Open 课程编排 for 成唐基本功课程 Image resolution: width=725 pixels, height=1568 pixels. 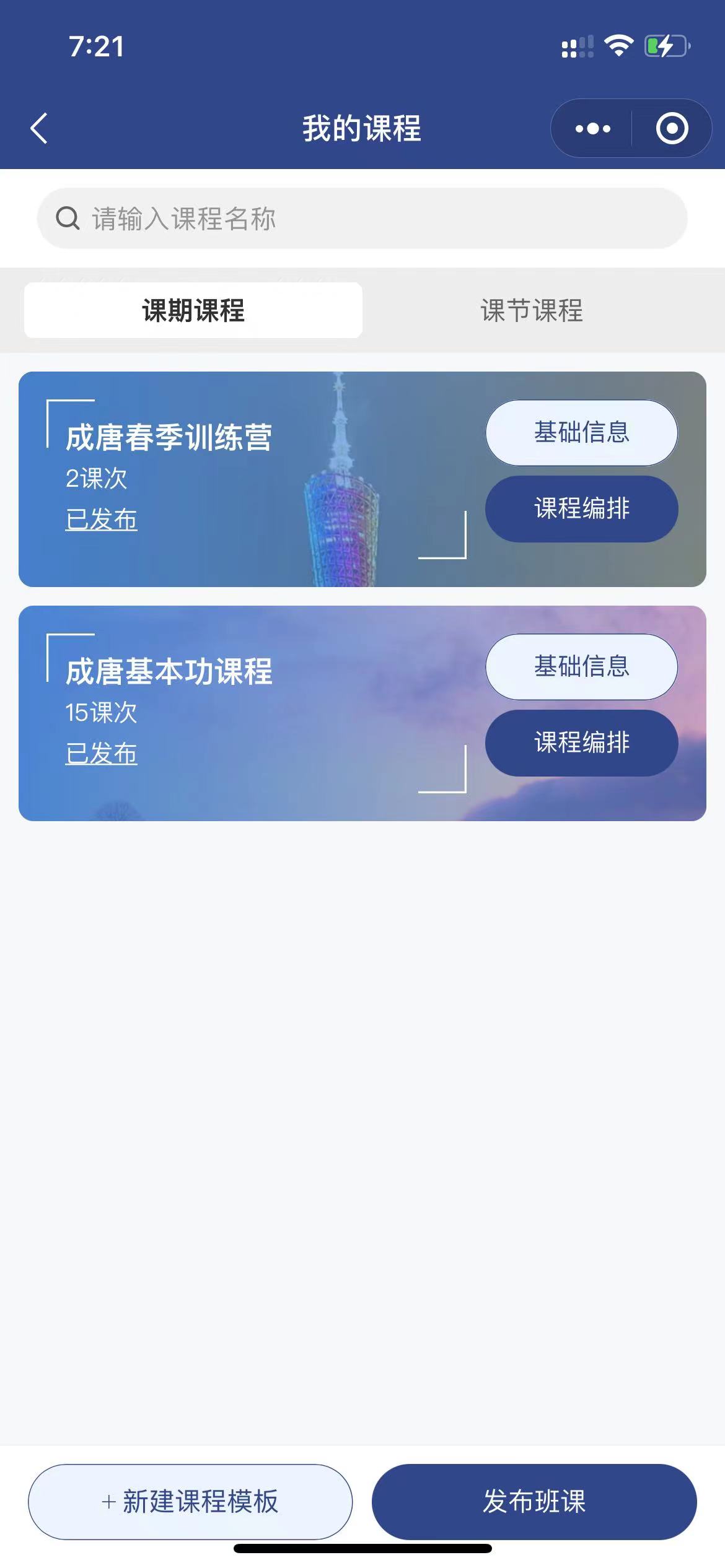581,743
